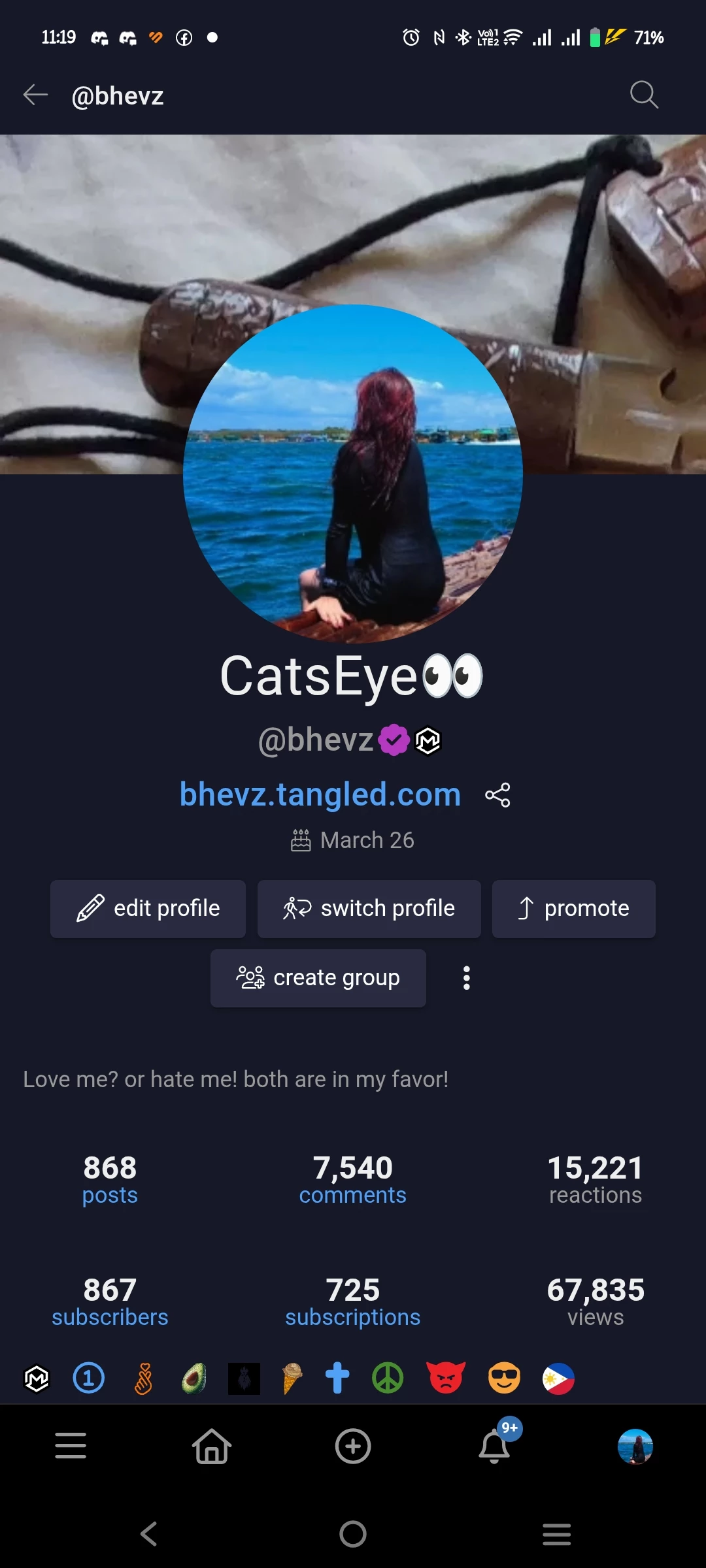Screen dimensions: 706x1568
Task: Open the 867 subscribers list
Action: tap(110, 1302)
